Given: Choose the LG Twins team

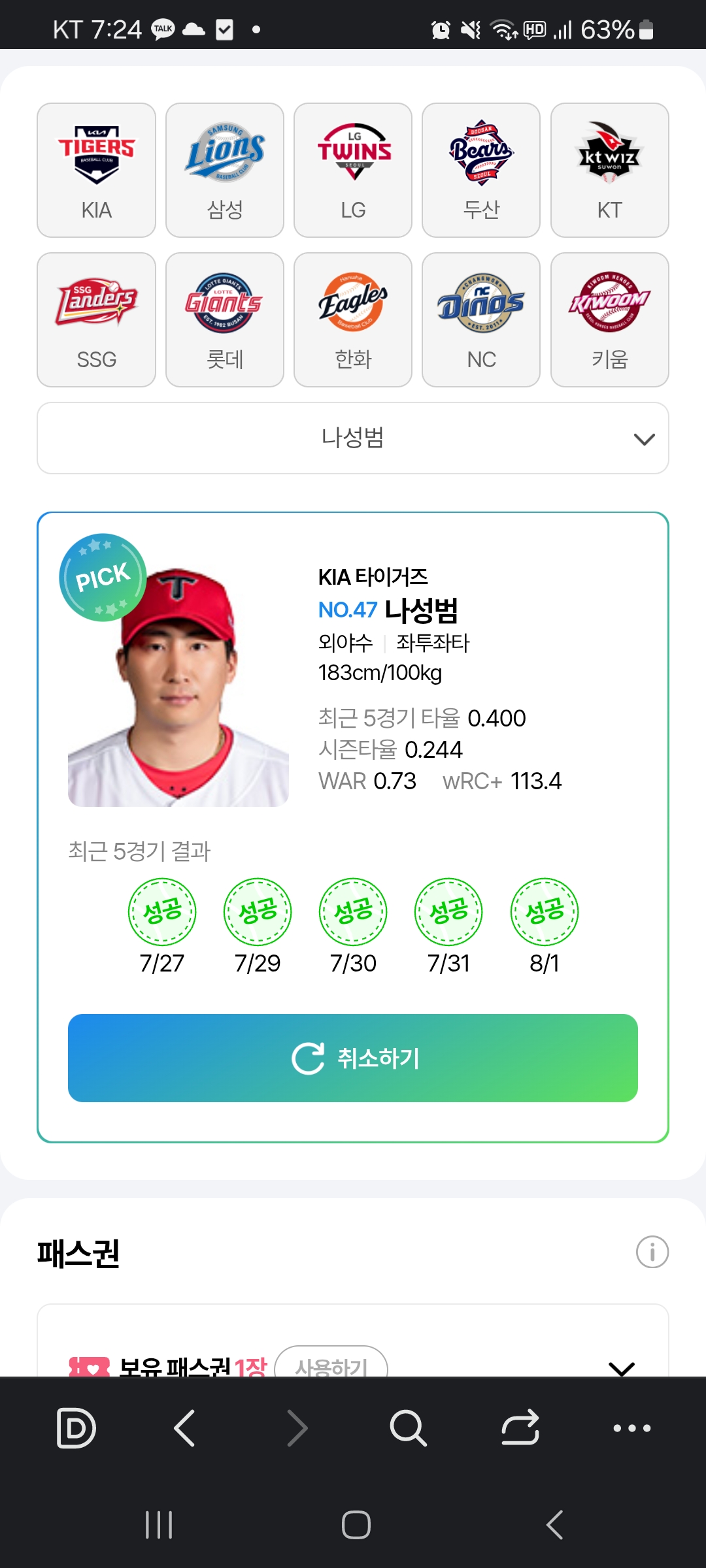Looking at the screenshot, I should click(353, 170).
